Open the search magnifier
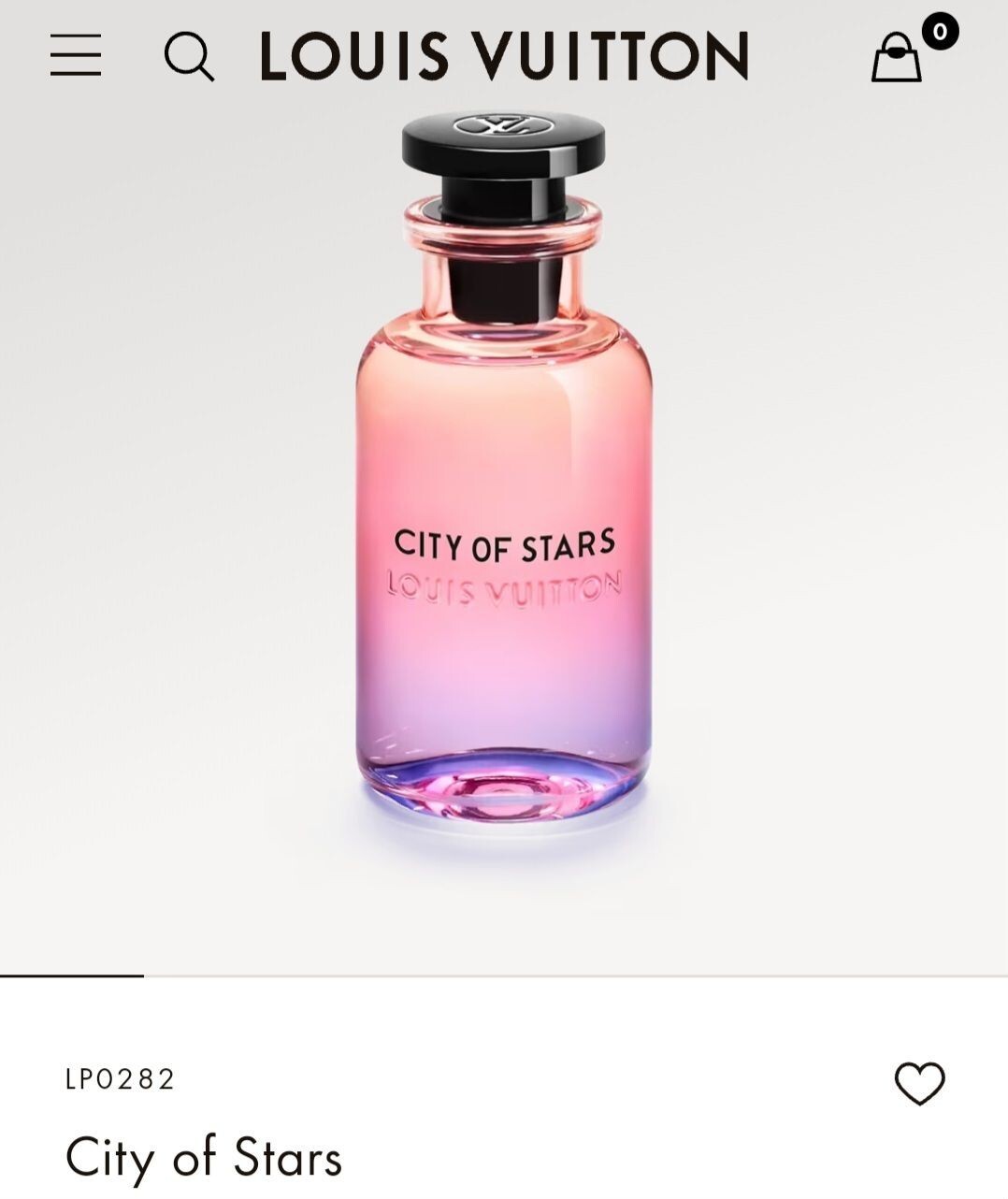The width and height of the screenshot is (1008, 1199). (x=189, y=56)
